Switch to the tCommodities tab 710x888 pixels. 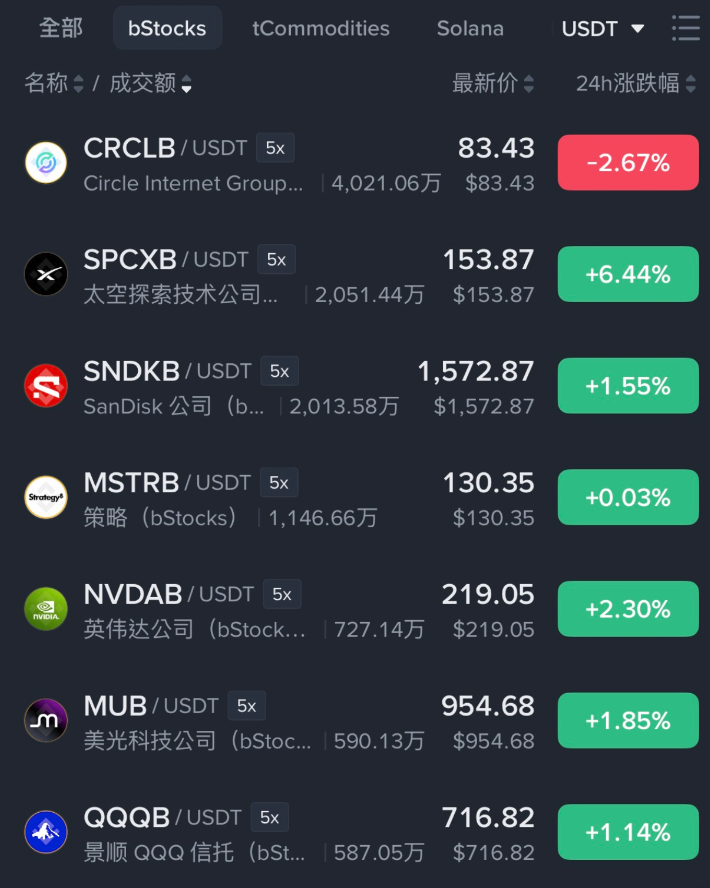320,28
